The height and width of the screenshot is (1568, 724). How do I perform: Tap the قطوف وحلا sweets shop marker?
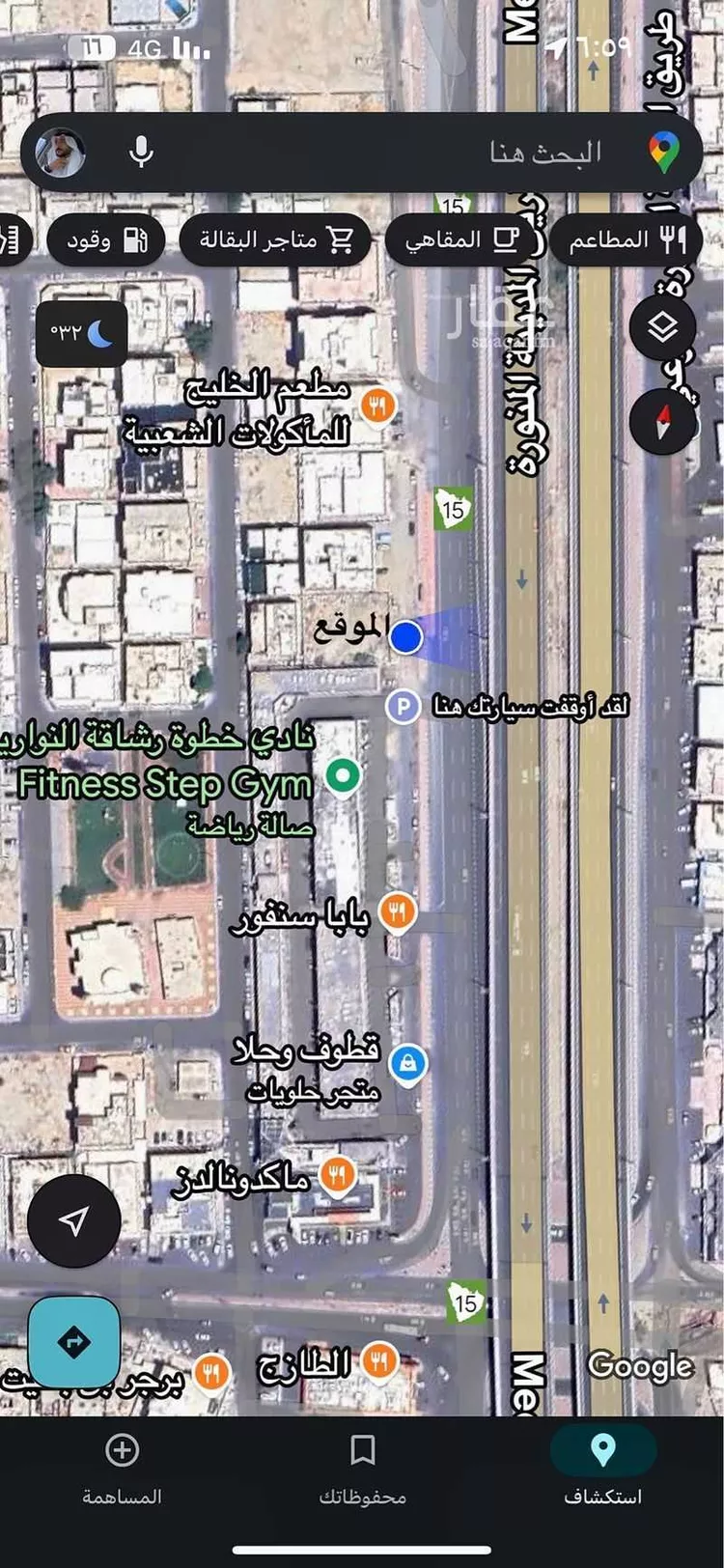[x=409, y=1062]
